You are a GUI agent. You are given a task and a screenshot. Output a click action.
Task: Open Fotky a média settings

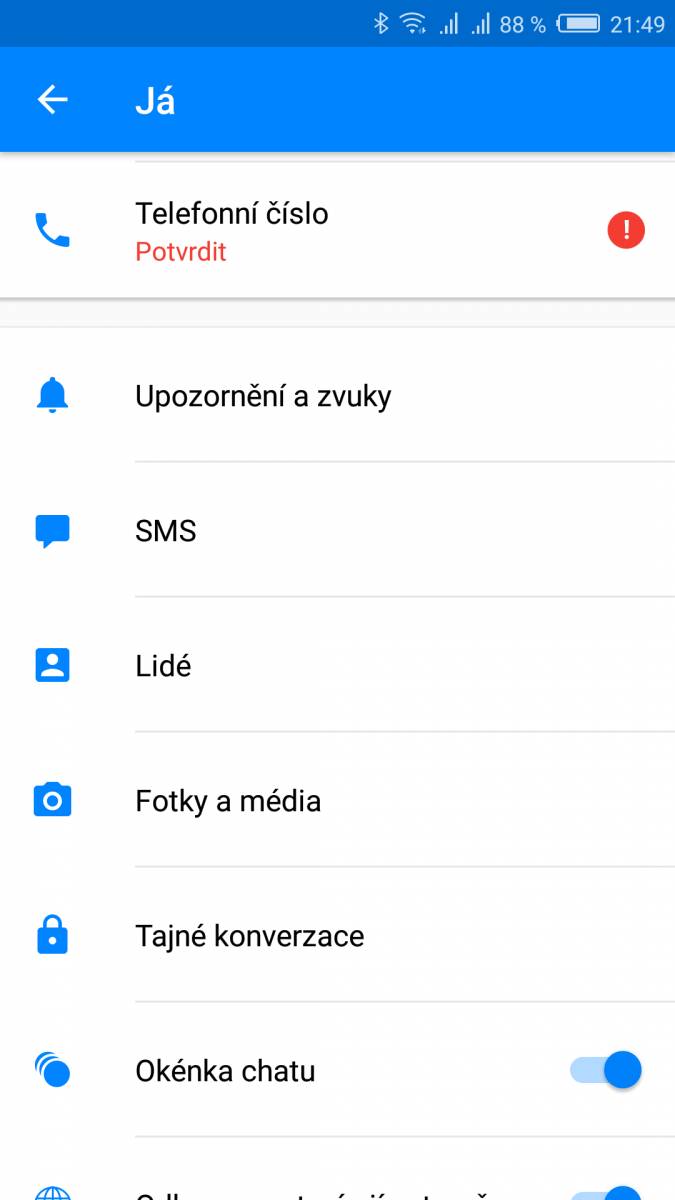pyautogui.click(x=337, y=800)
